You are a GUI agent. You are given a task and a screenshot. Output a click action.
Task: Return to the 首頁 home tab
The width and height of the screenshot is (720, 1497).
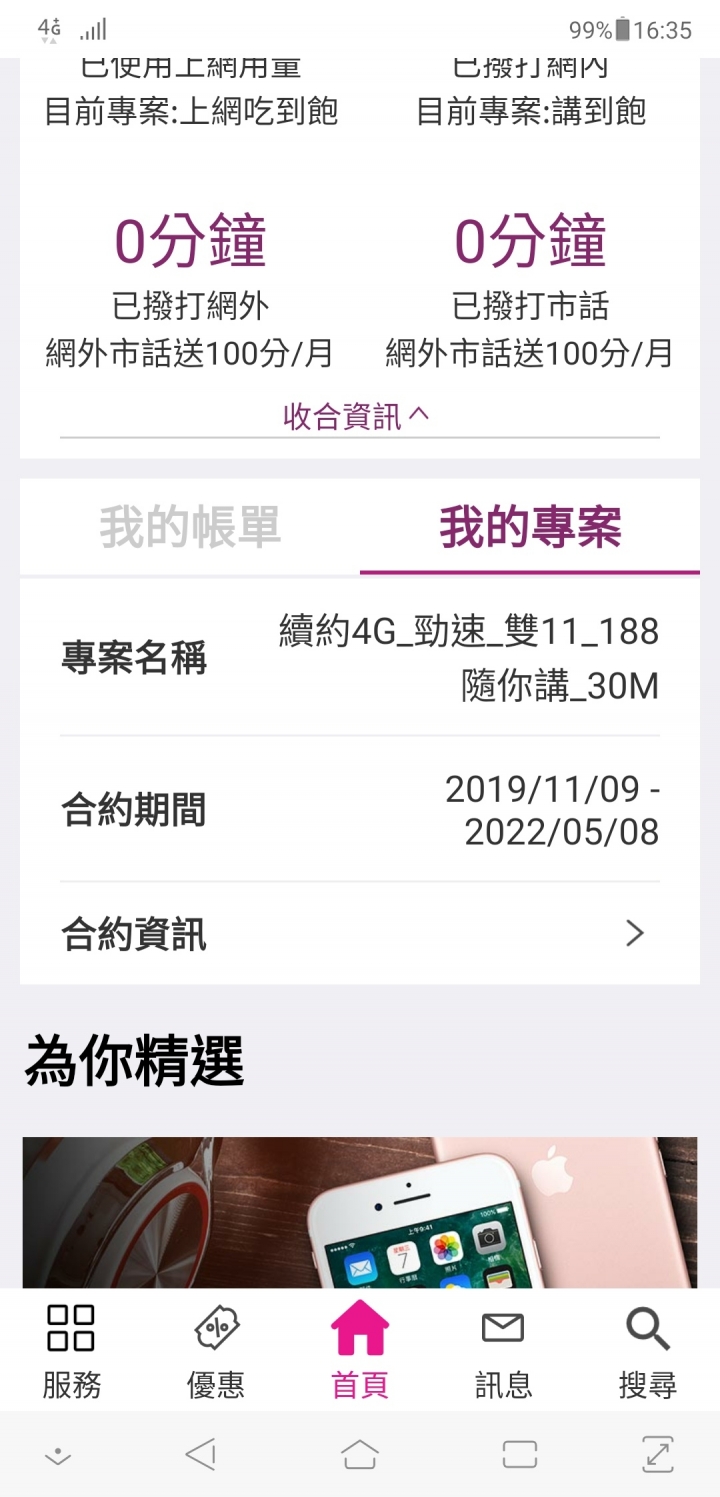pyautogui.click(x=360, y=1351)
